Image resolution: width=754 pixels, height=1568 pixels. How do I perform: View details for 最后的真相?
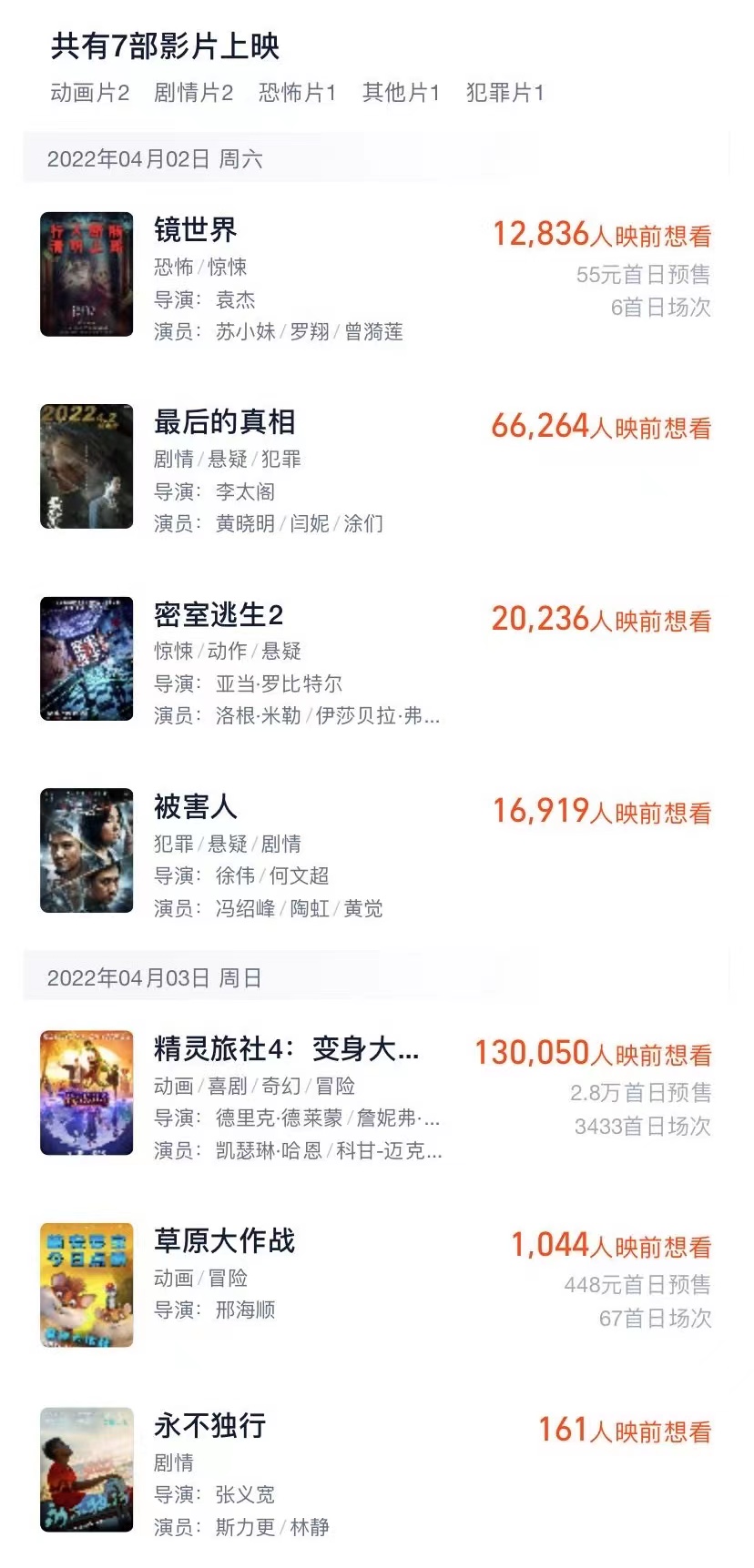(224, 423)
